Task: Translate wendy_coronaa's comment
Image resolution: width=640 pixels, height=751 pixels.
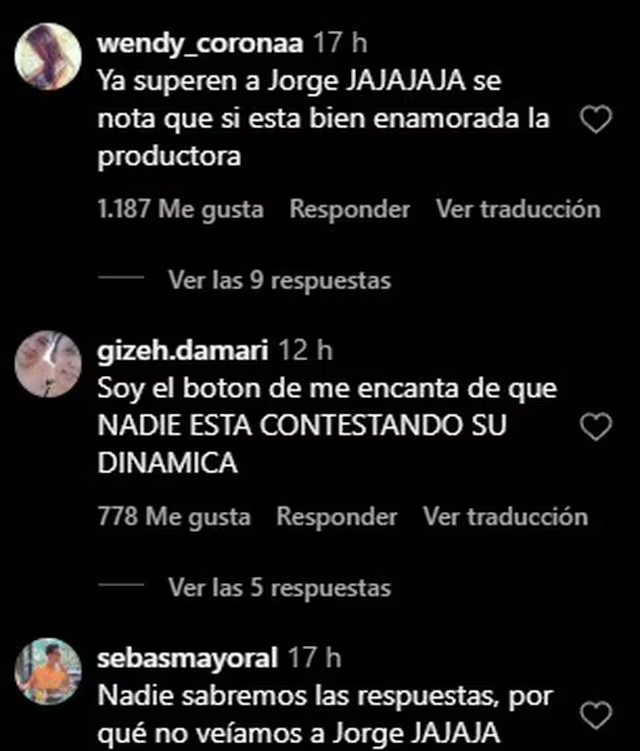Action: [518, 210]
